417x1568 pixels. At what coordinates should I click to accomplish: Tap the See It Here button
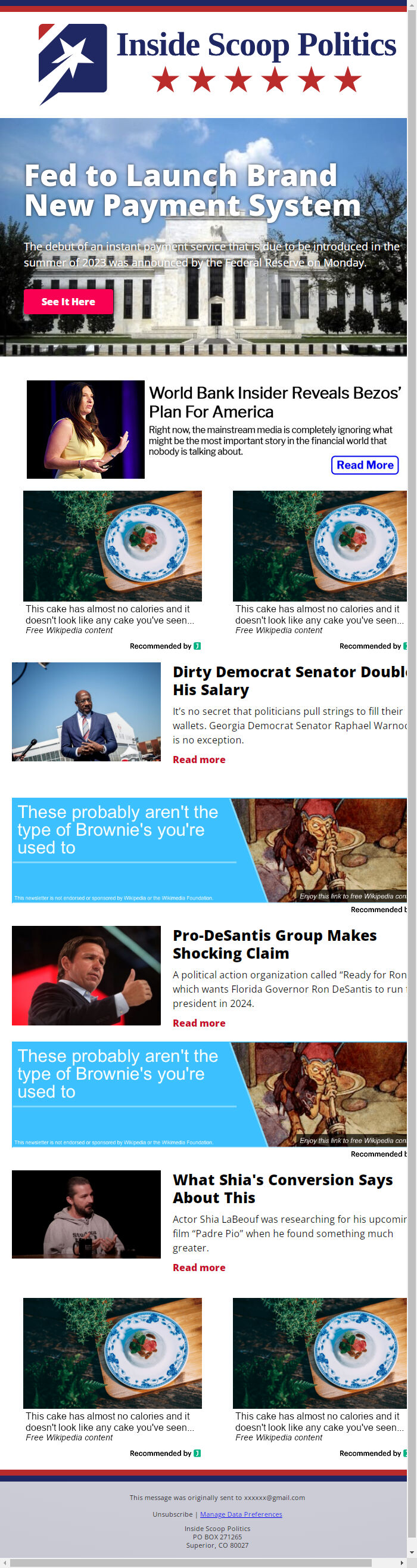pos(68,302)
